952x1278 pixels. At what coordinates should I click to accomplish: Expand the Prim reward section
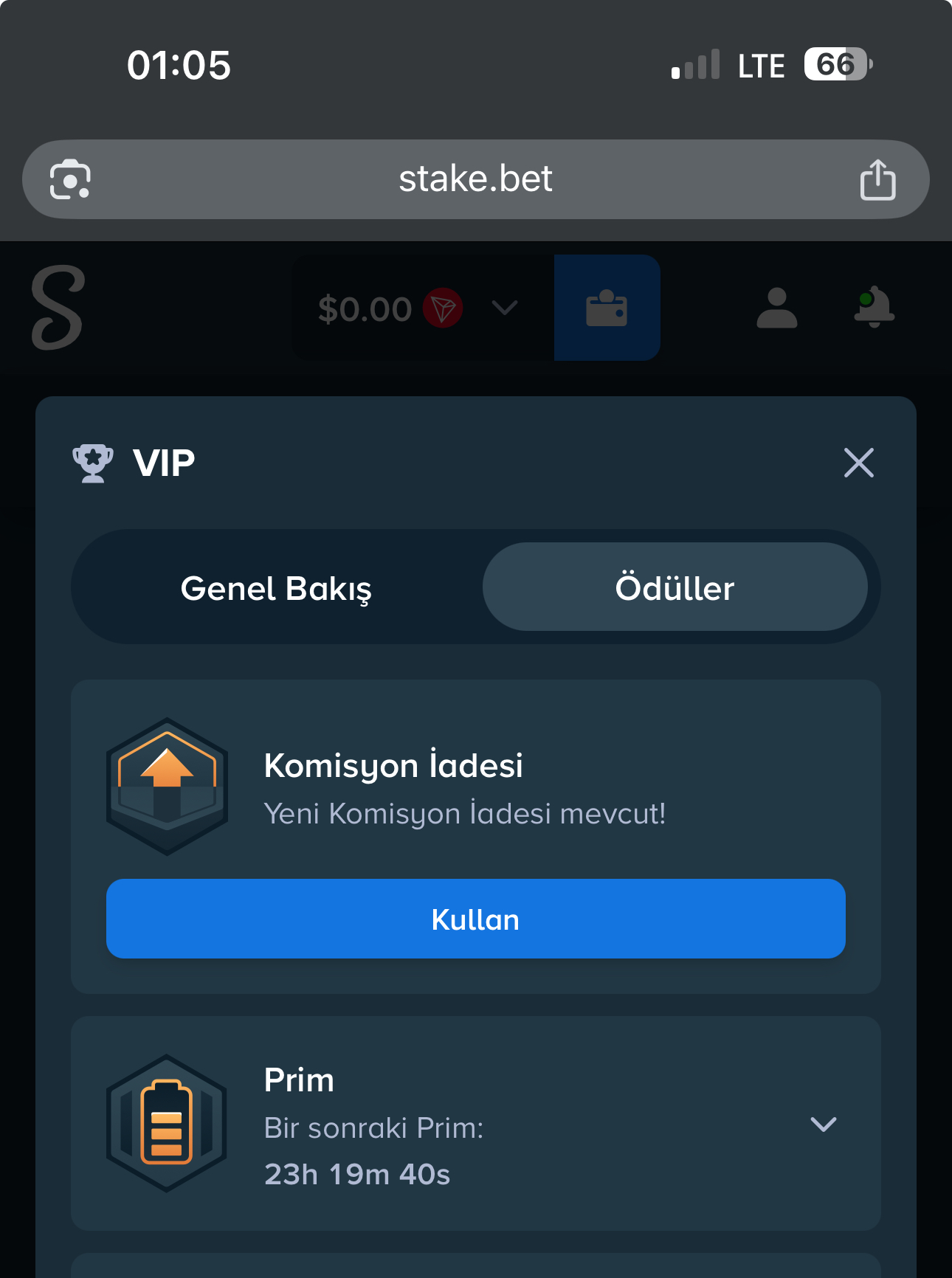pos(823,1124)
